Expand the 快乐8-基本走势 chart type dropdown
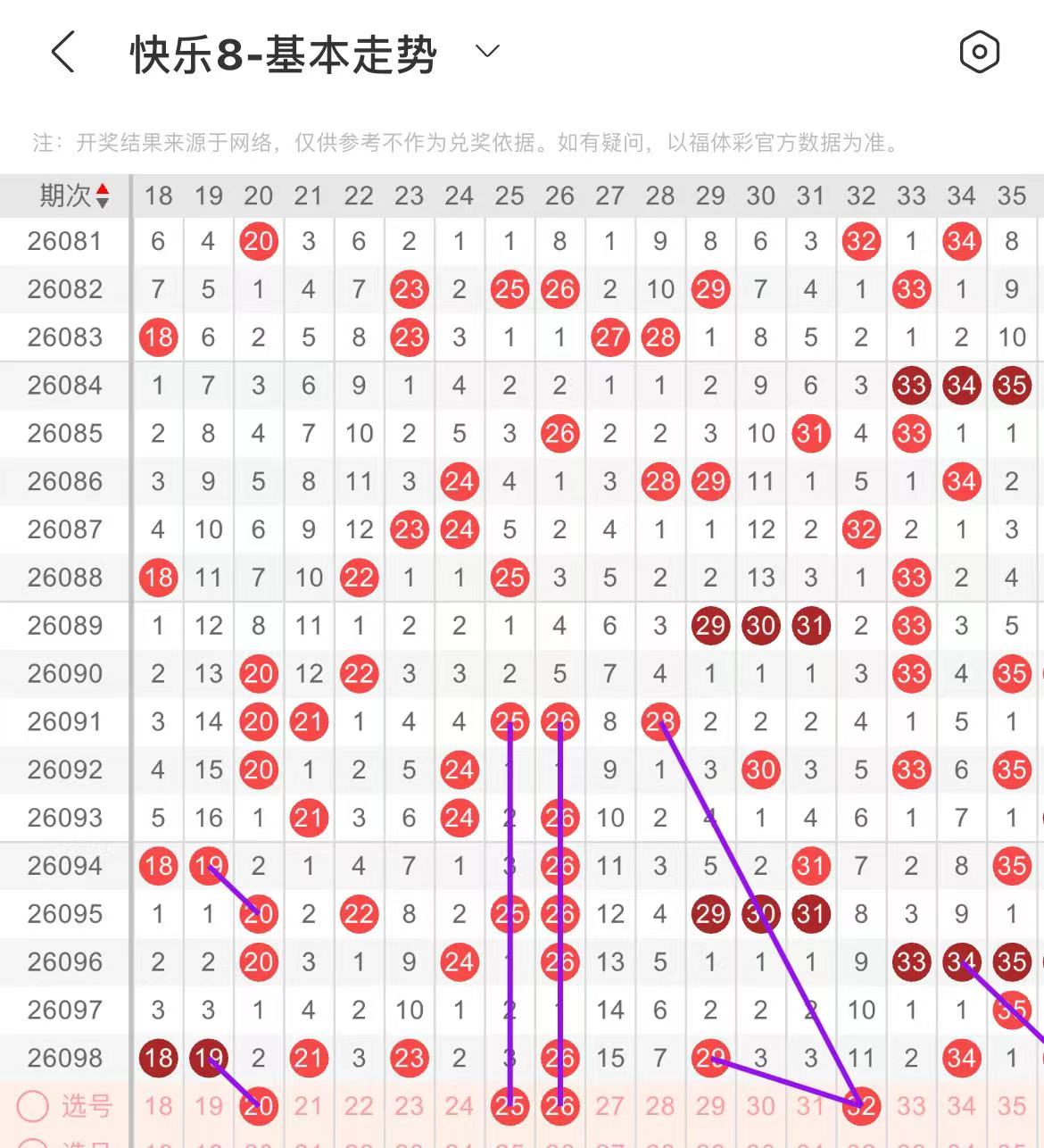The width and height of the screenshot is (1044, 1148). pyautogui.click(x=487, y=52)
